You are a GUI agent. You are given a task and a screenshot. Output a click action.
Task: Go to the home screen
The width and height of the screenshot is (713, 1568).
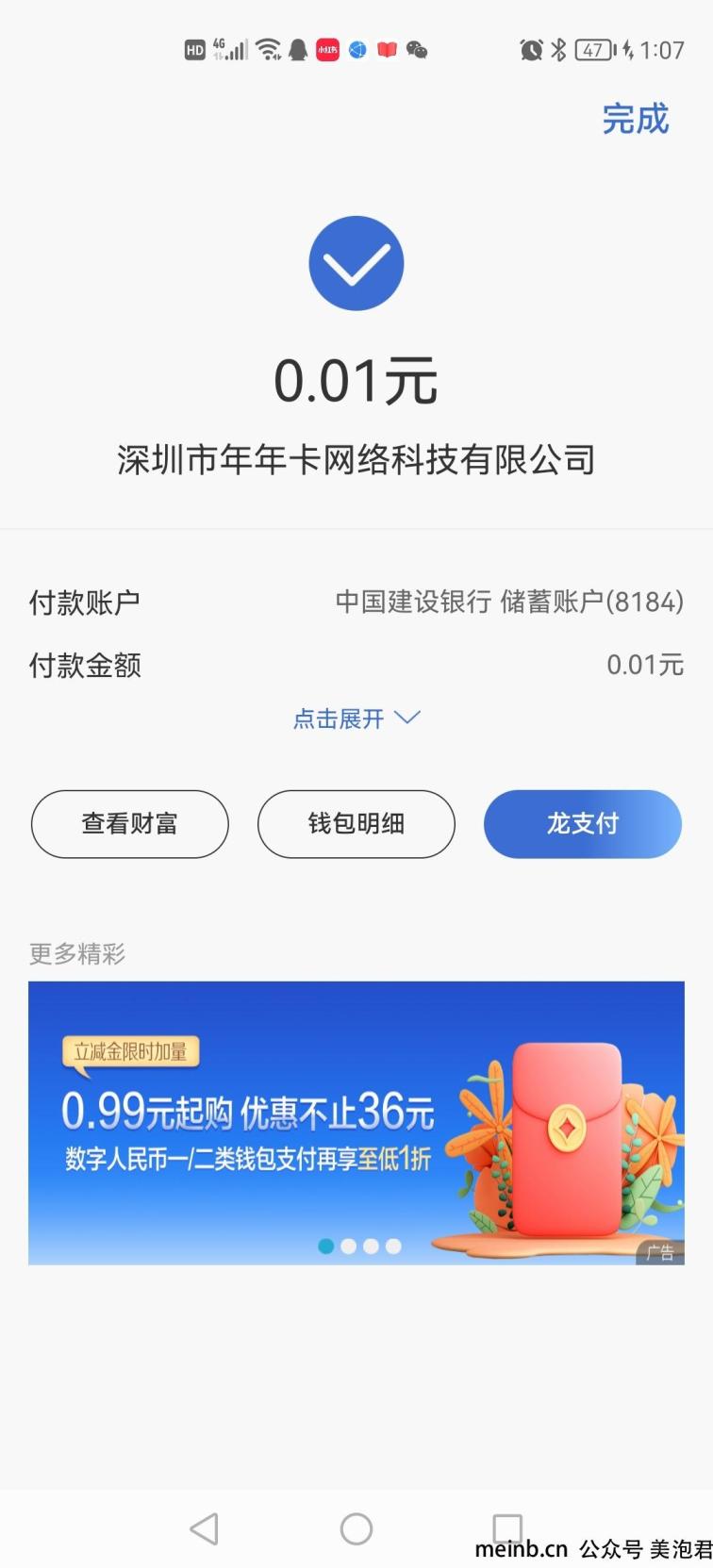point(356,1528)
